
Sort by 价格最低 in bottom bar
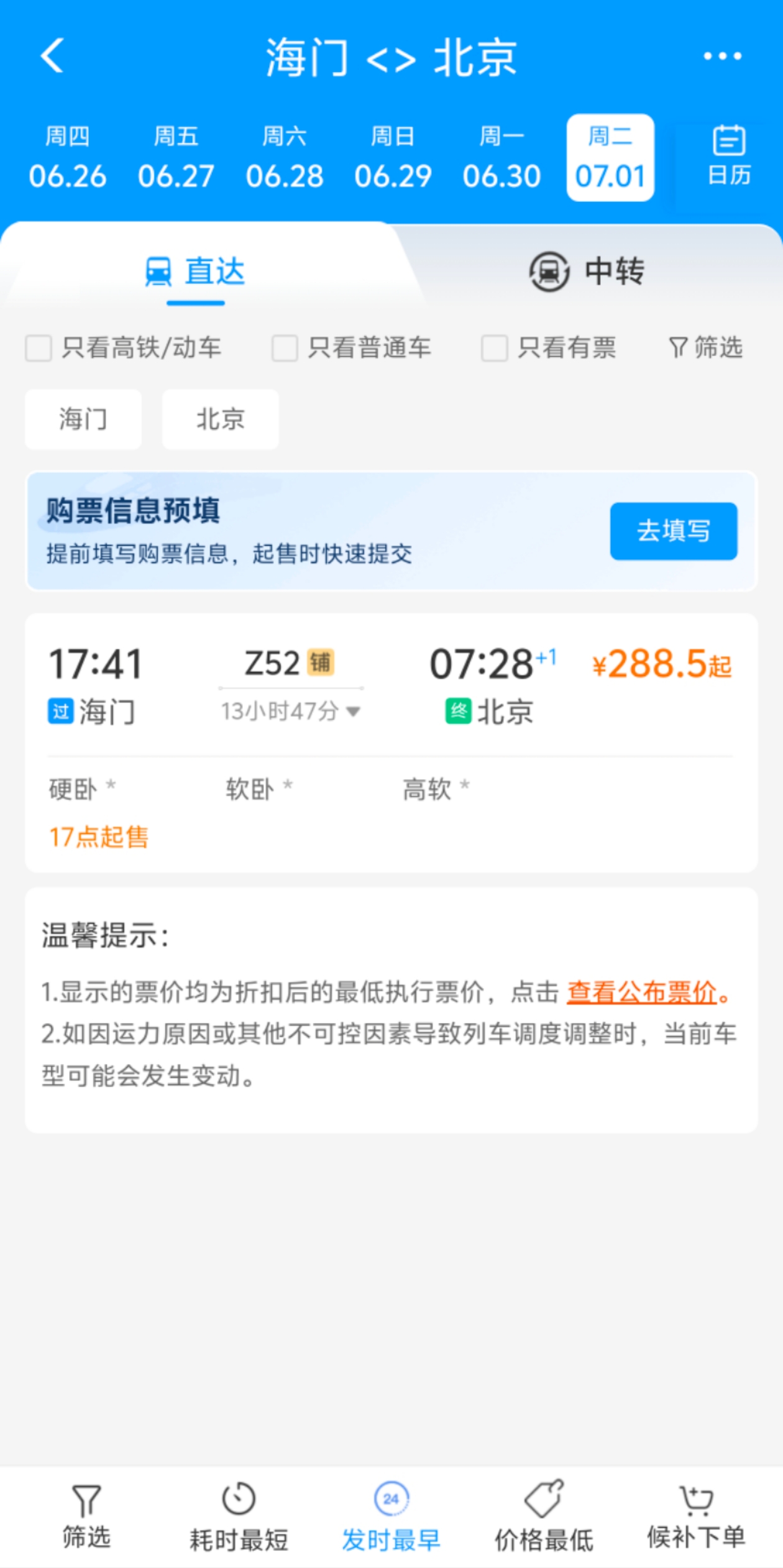click(x=544, y=1515)
